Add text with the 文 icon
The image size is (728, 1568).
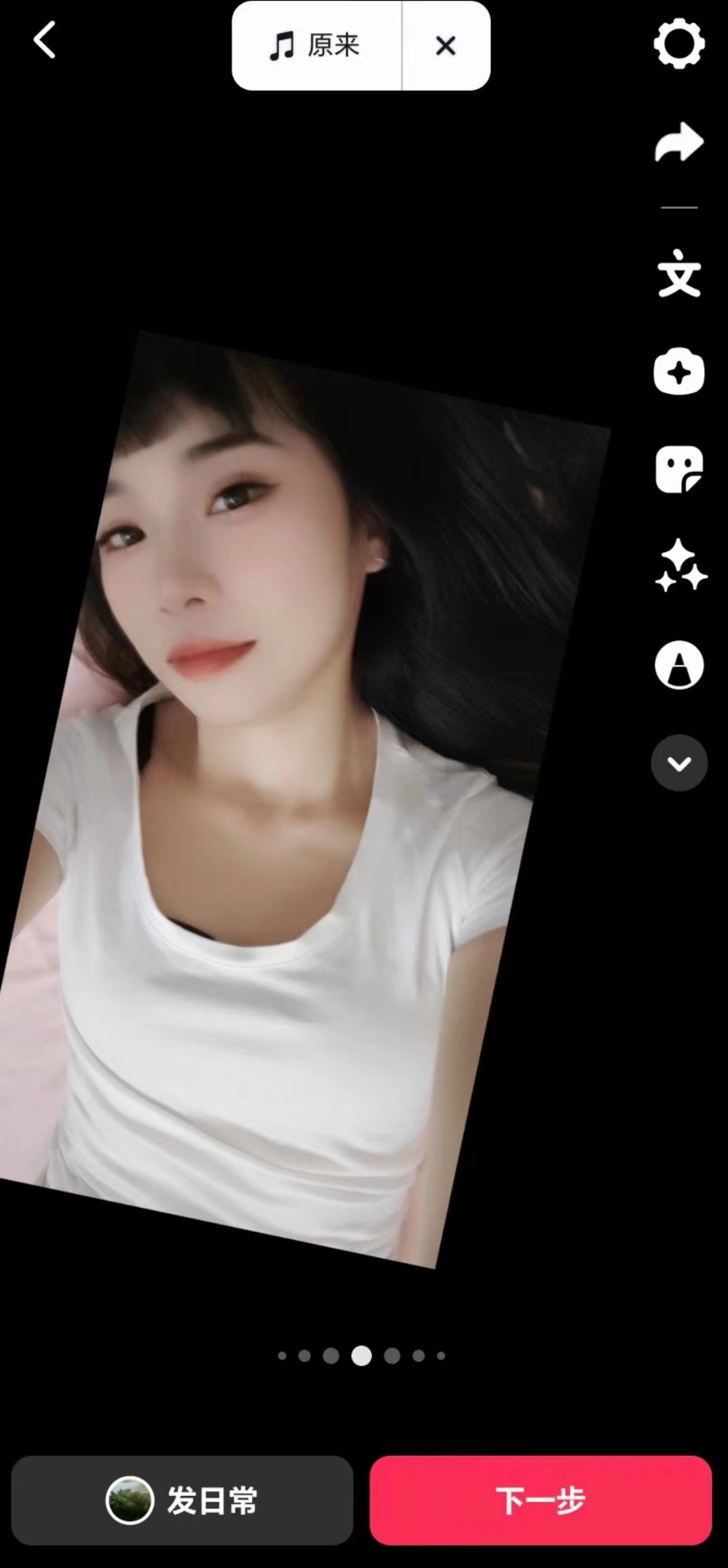[678, 274]
